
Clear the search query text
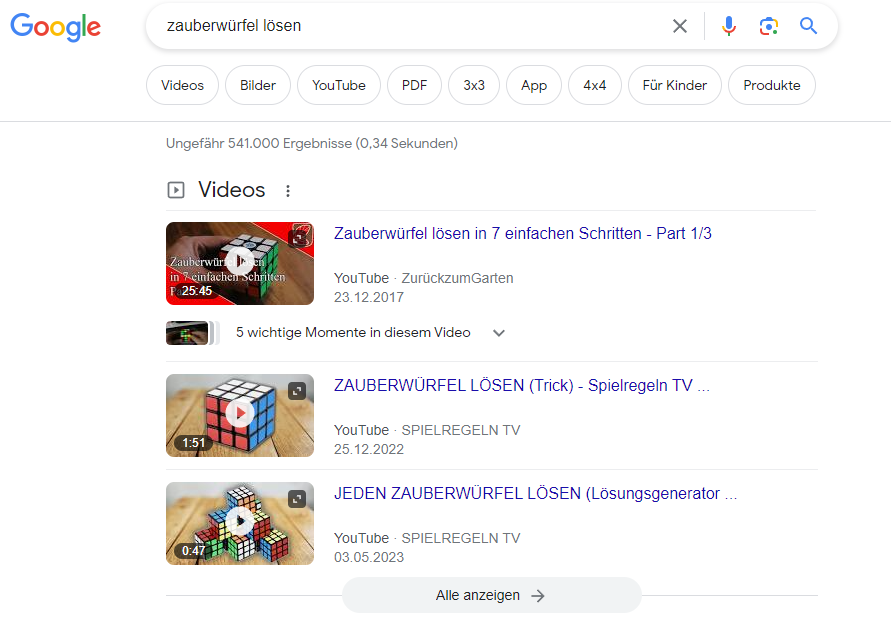click(x=680, y=26)
